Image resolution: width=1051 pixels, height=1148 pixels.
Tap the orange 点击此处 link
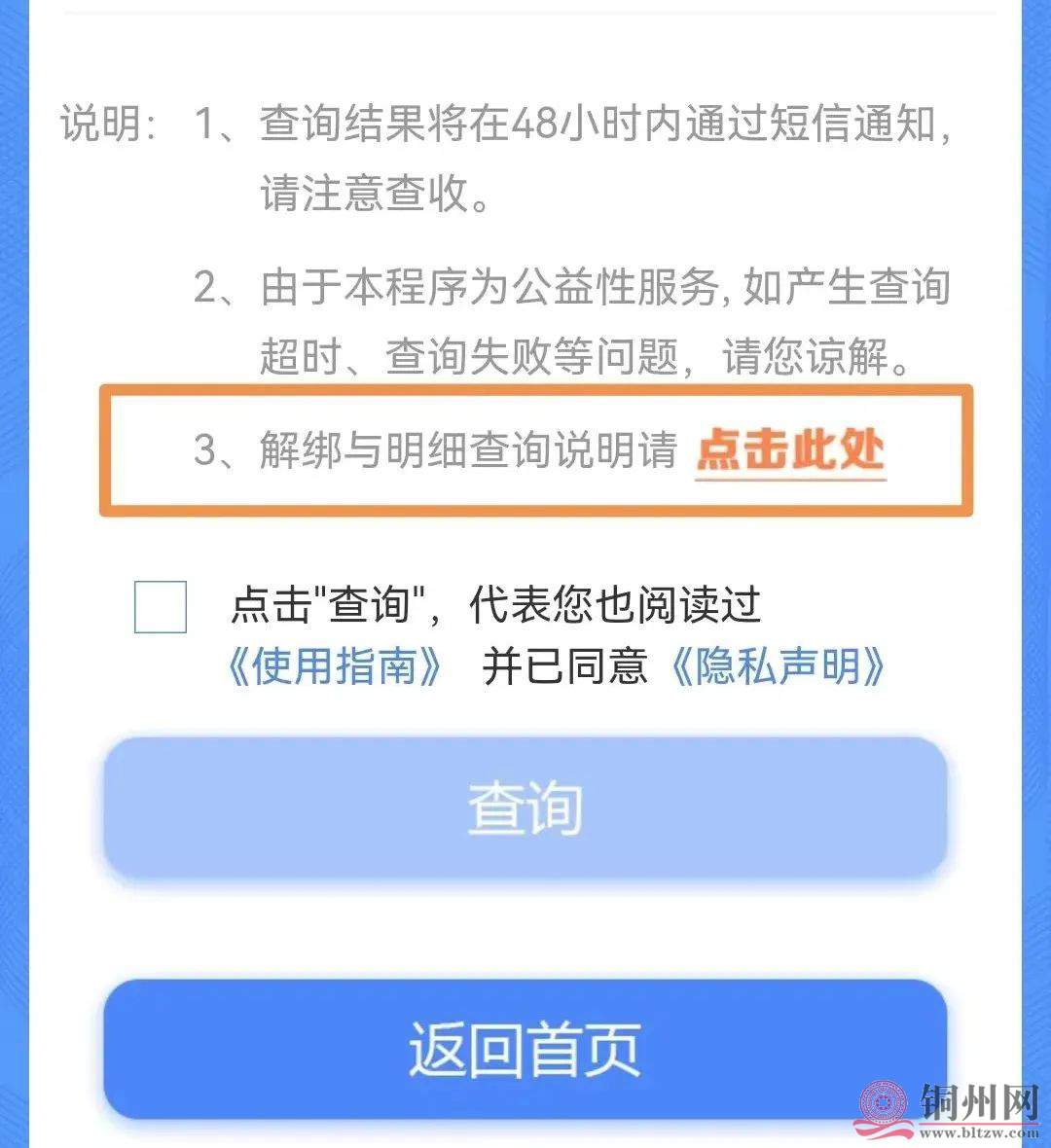coord(790,450)
